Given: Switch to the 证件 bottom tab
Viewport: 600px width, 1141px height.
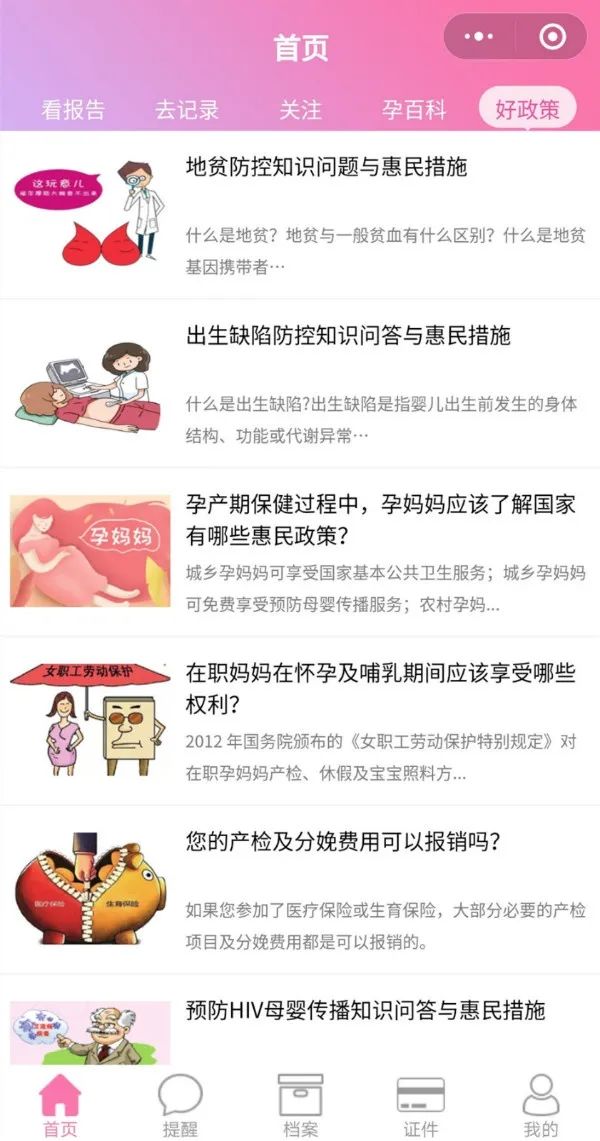Looking at the screenshot, I should 420,1106.
